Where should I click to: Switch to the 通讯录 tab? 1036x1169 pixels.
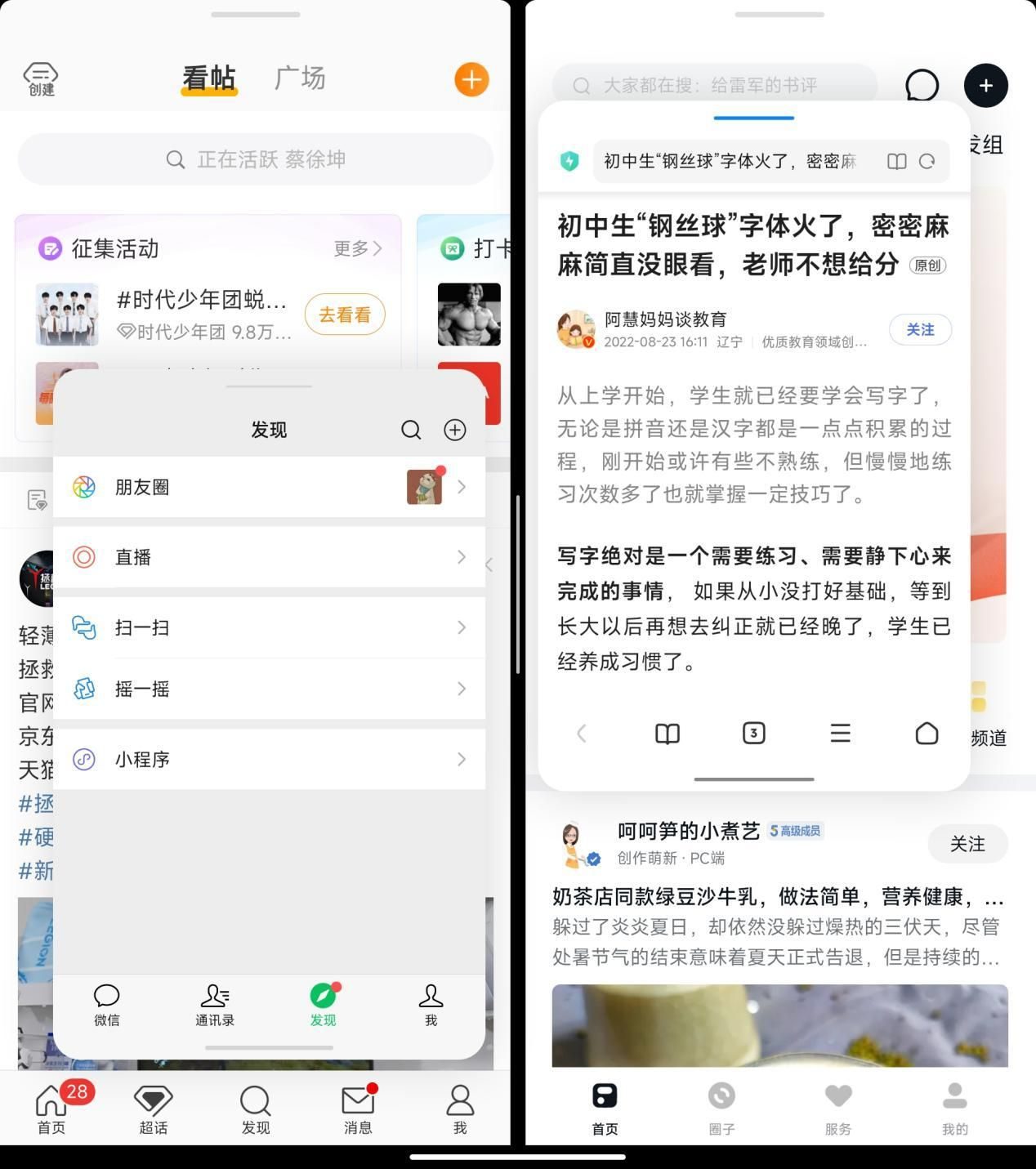tap(214, 1005)
